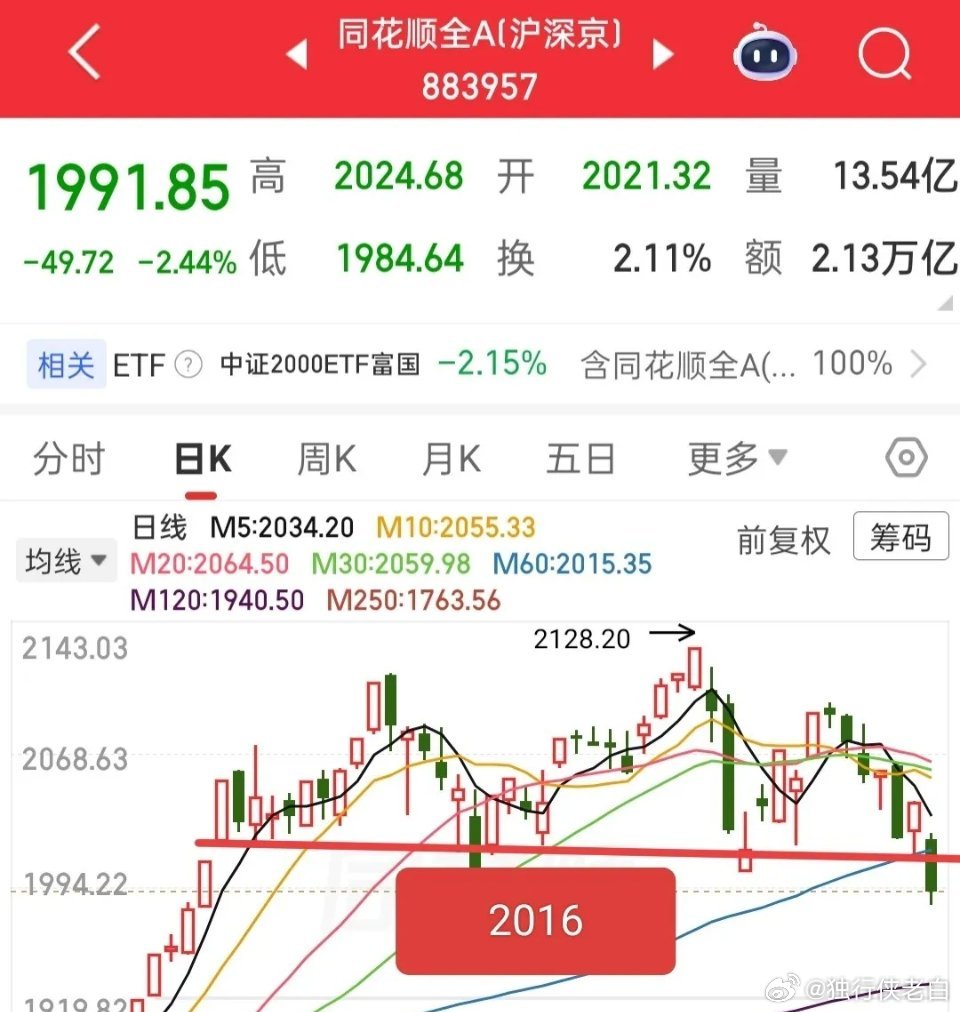Open the 筹码 chip distribution panel
This screenshot has height=1012, width=960.
click(x=900, y=537)
